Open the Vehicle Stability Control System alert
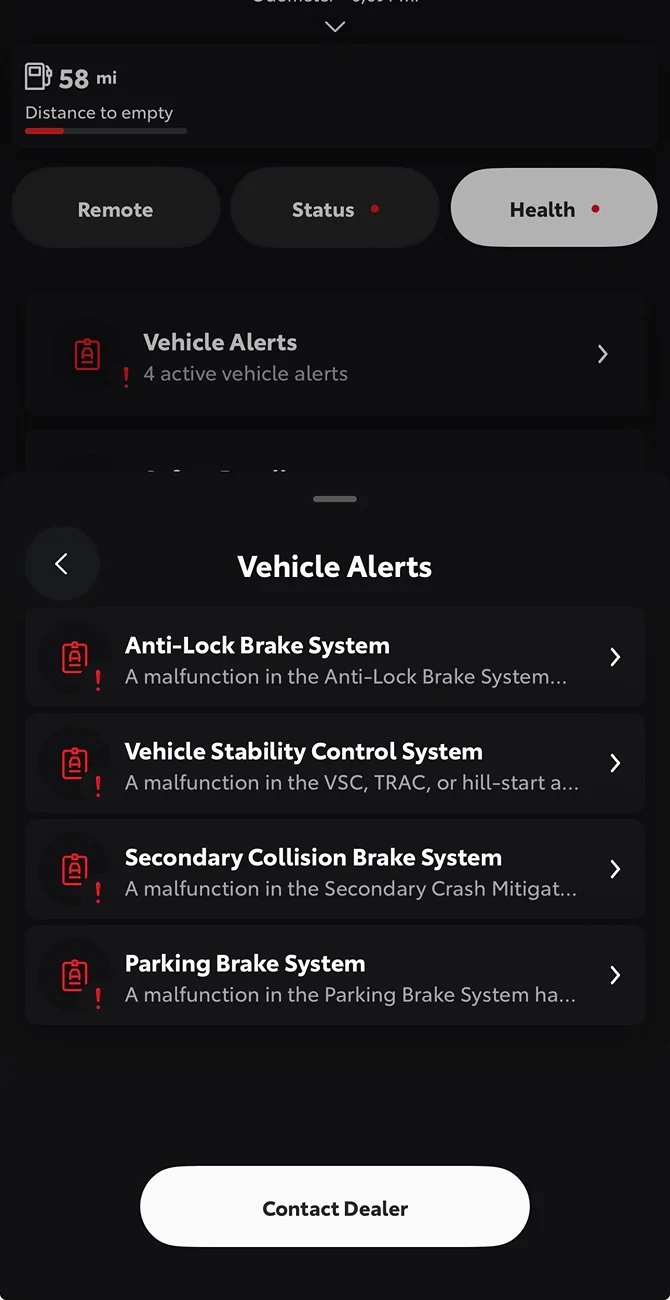The image size is (670, 1300). coord(335,764)
